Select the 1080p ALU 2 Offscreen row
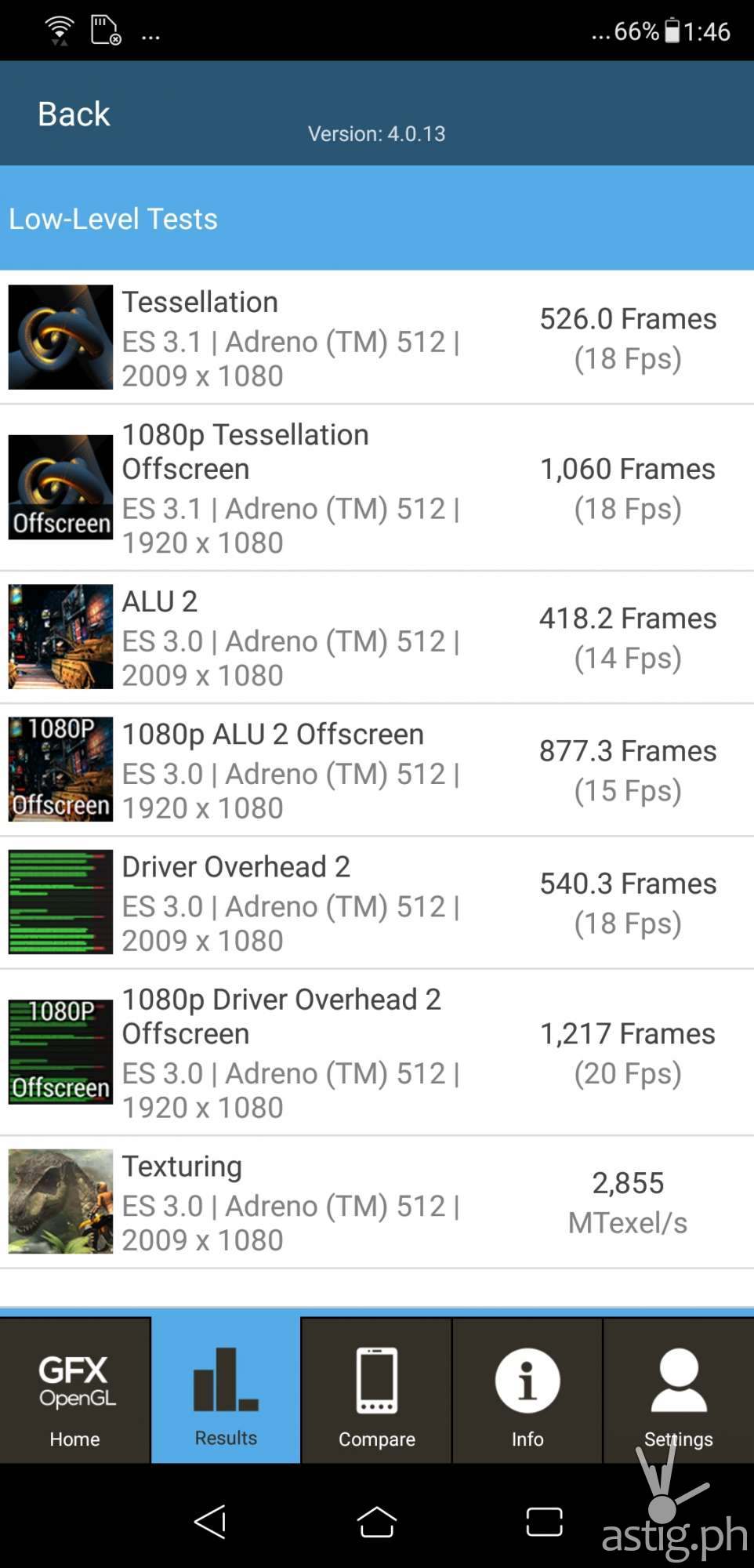754x1568 pixels. pyautogui.click(x=376, y=770)
